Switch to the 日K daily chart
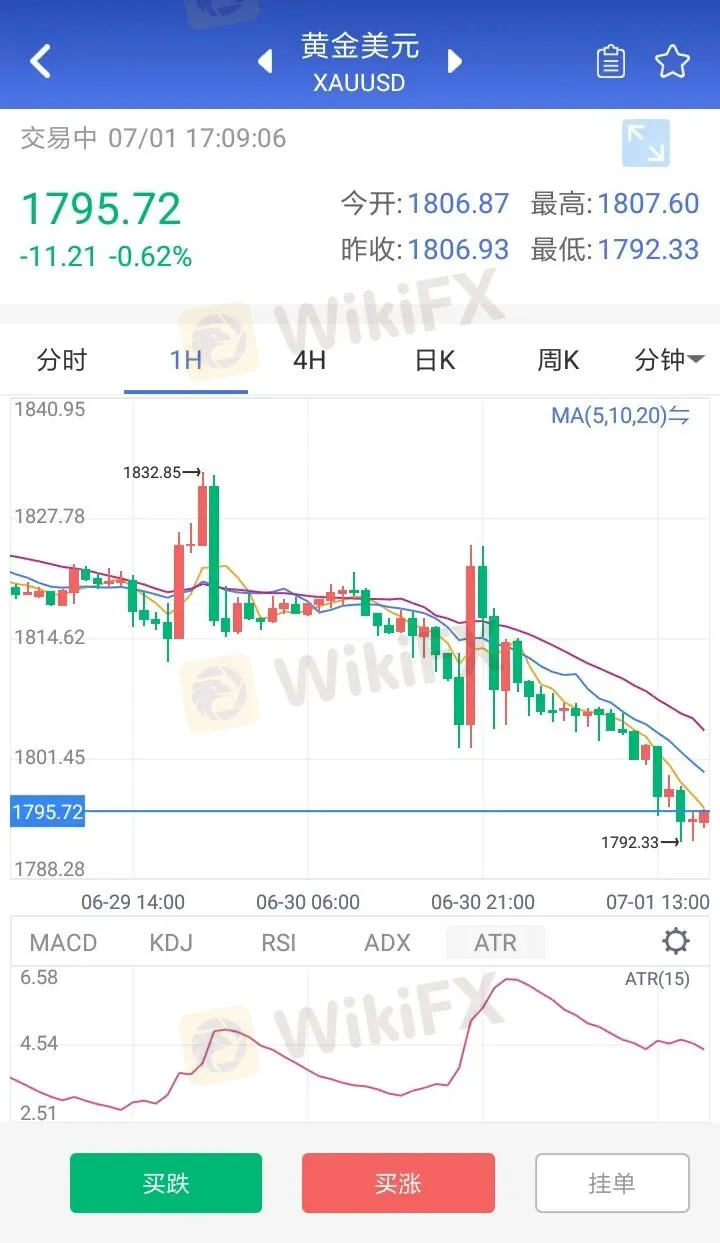This screenshot has height=1243, width=720. coord(435,360)
